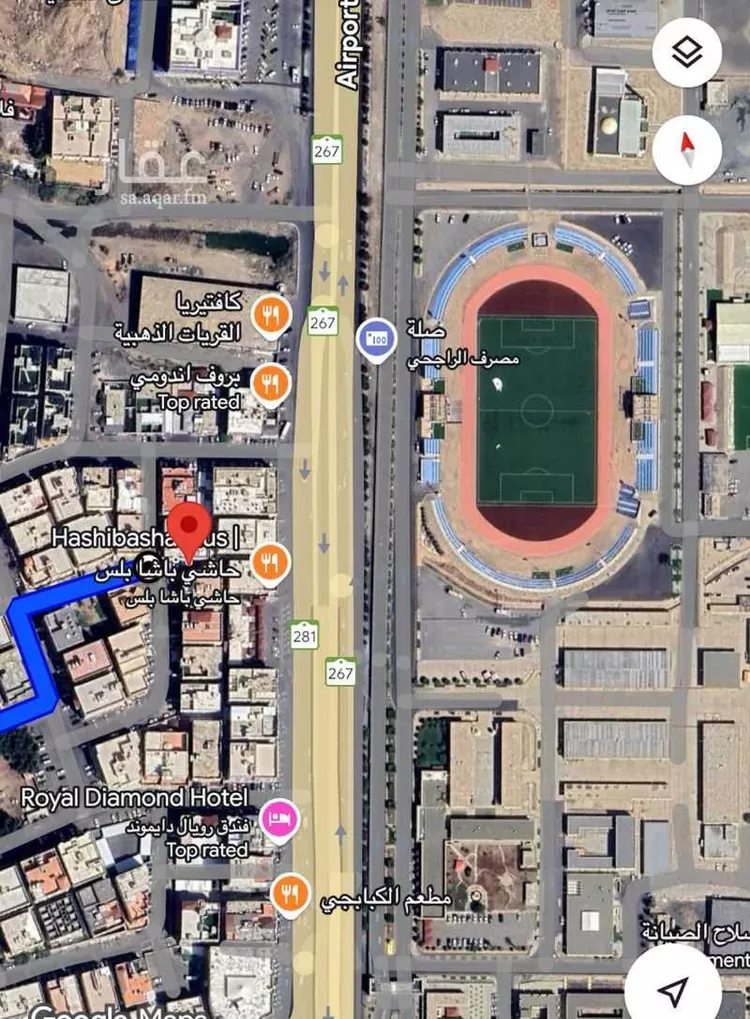Open the map layers selector

coord(687,52)
